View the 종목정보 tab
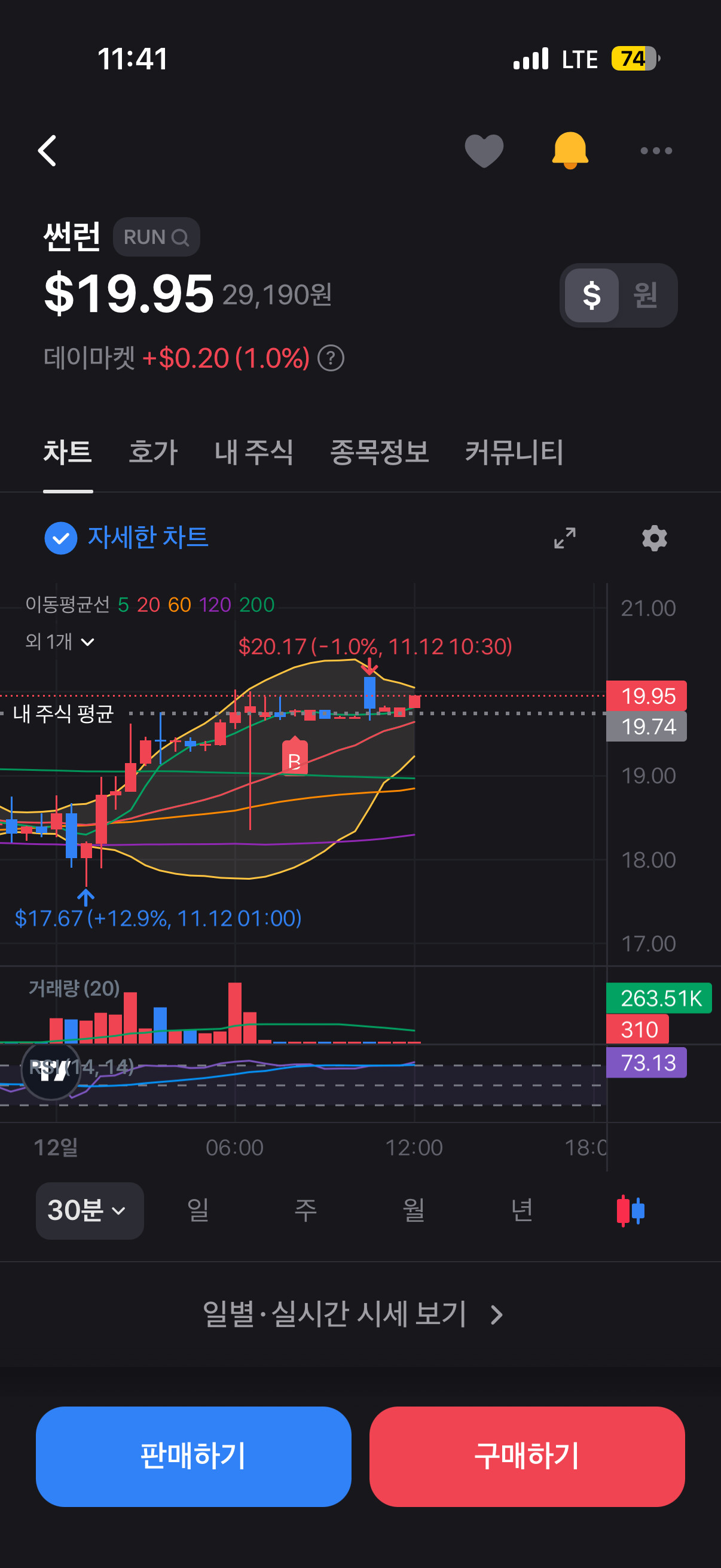The width and height of the screenshot is (721, 1568). [379, 452]
